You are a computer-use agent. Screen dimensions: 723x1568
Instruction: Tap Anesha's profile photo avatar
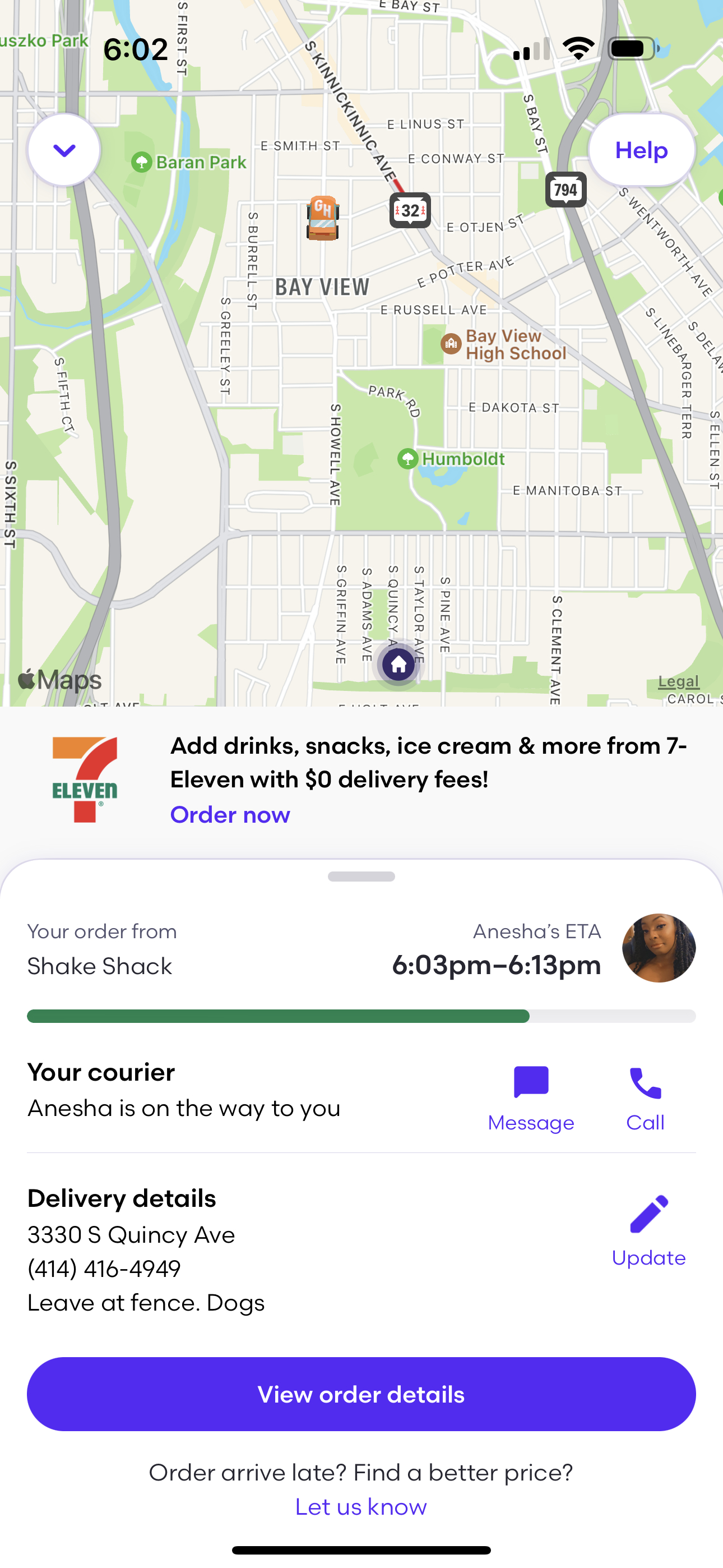(x=659, y=948)
